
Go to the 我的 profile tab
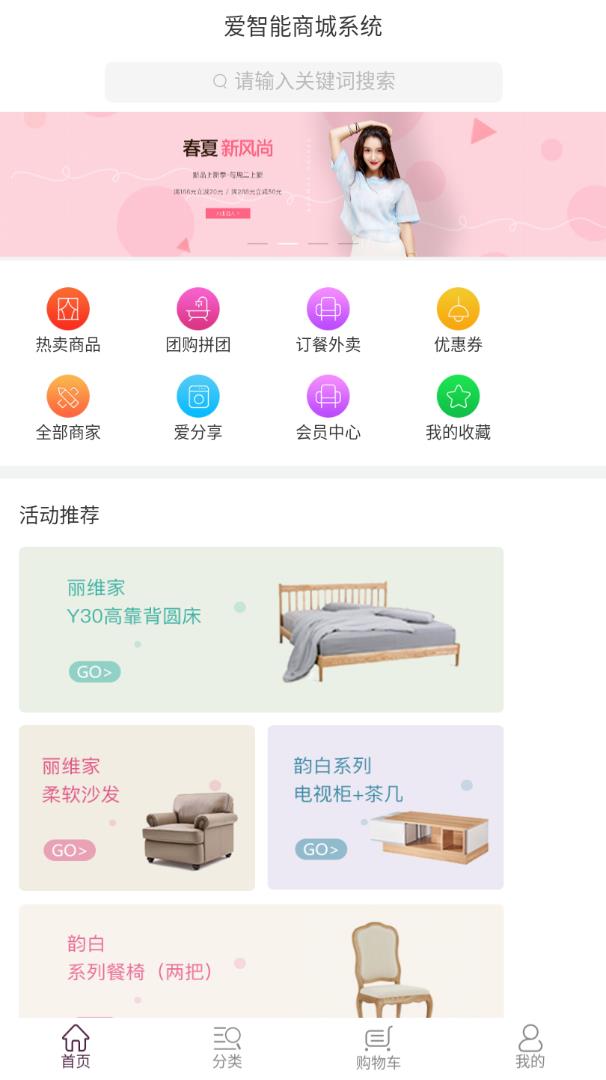point(530,1047)
